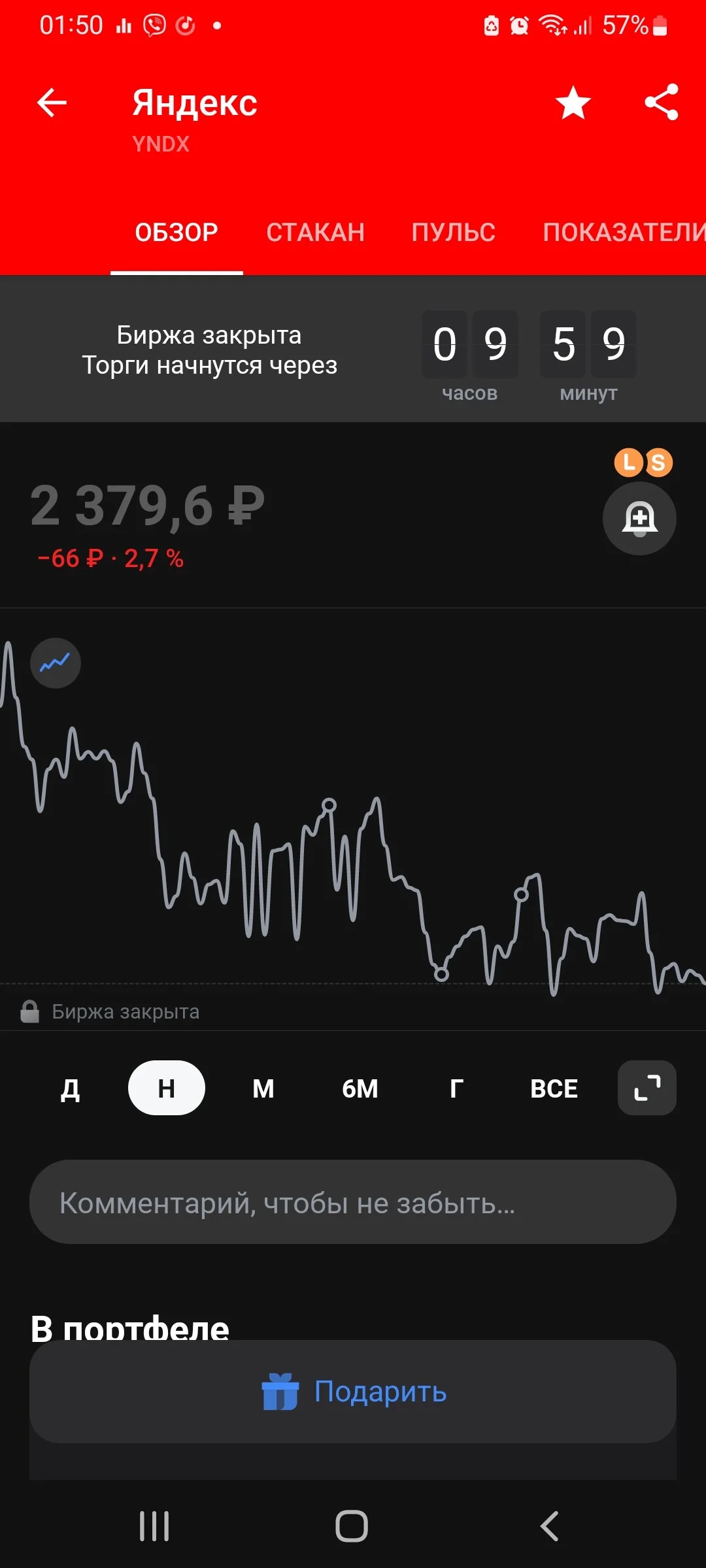Viewport: 706px width, 1568px height.
Task: Select the ОБЗОР tab
Action: click(x=176, y=233)
